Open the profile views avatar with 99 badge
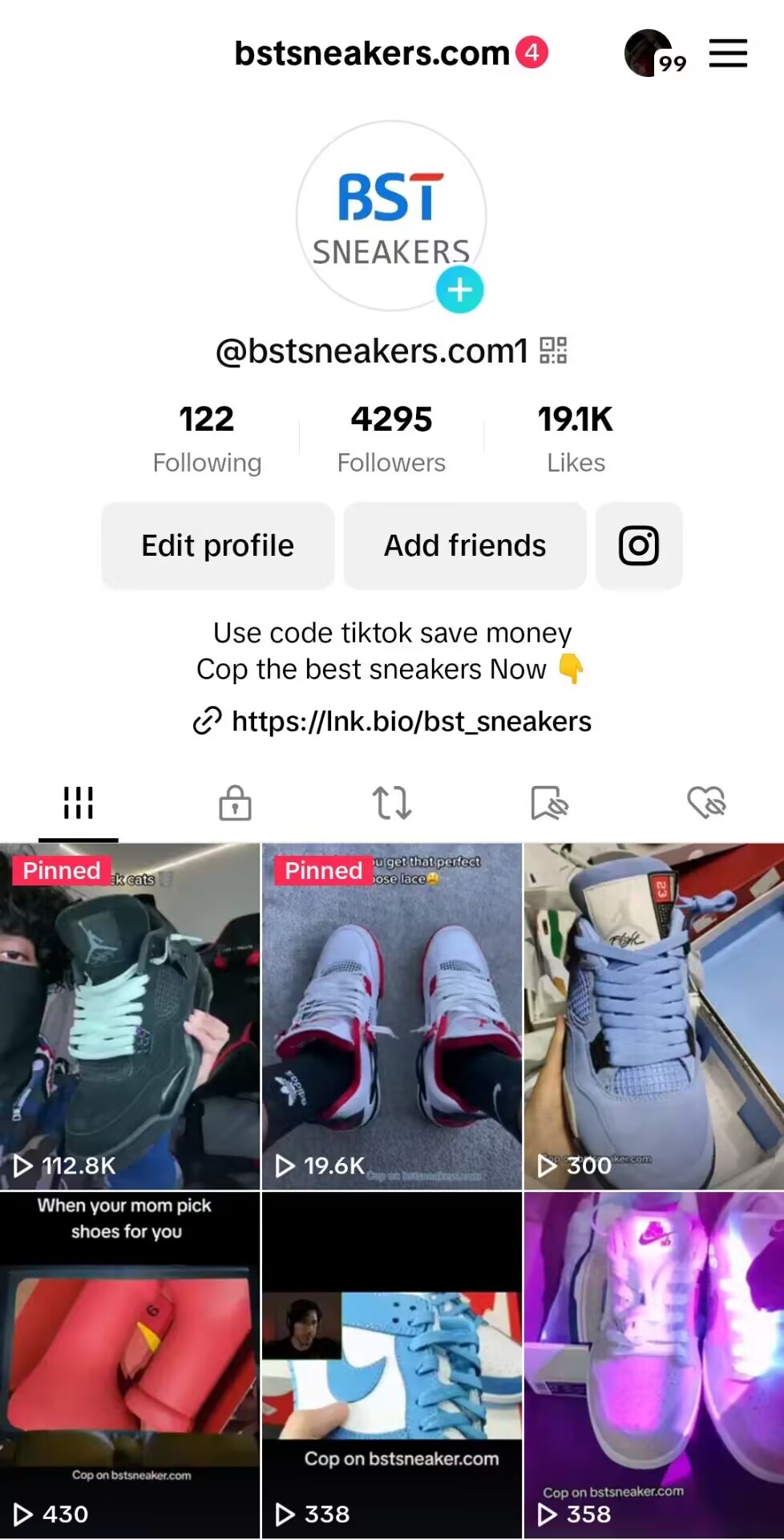Viewport: 784px width, 1540px height. 654,53
